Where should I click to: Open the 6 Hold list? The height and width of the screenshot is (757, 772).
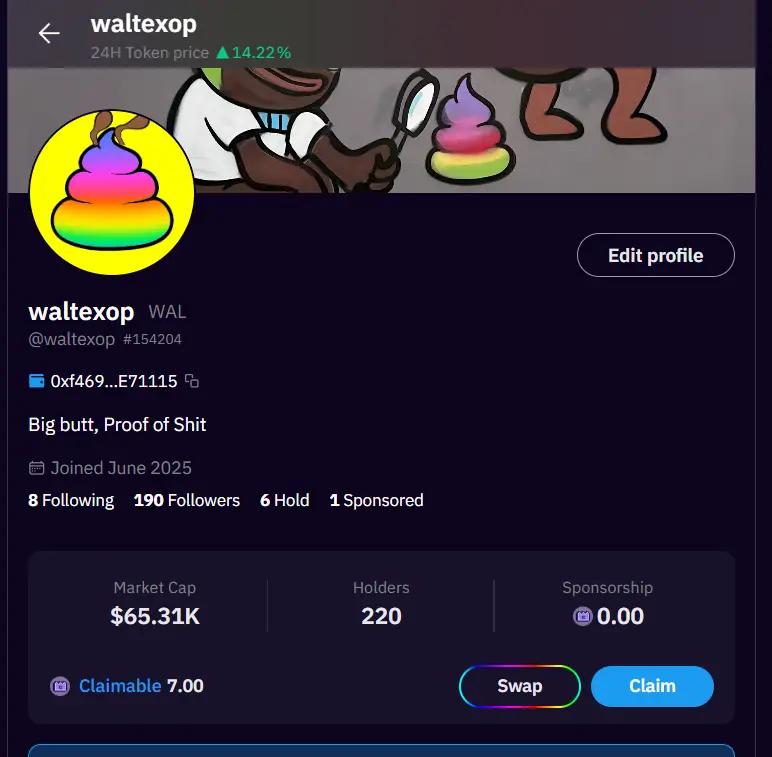(285, 500)
